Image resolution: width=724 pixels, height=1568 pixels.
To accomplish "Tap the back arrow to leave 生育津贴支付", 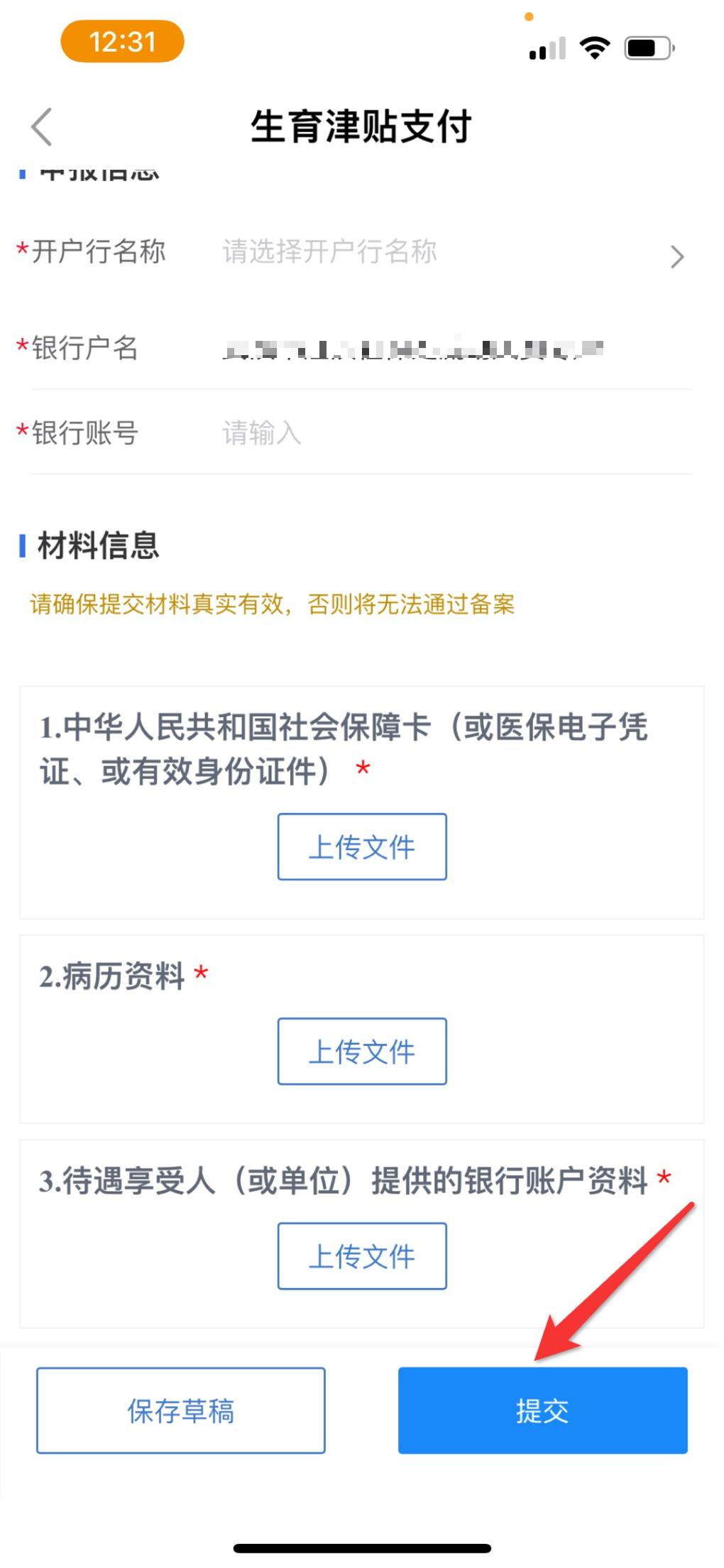I will [41, 126].
